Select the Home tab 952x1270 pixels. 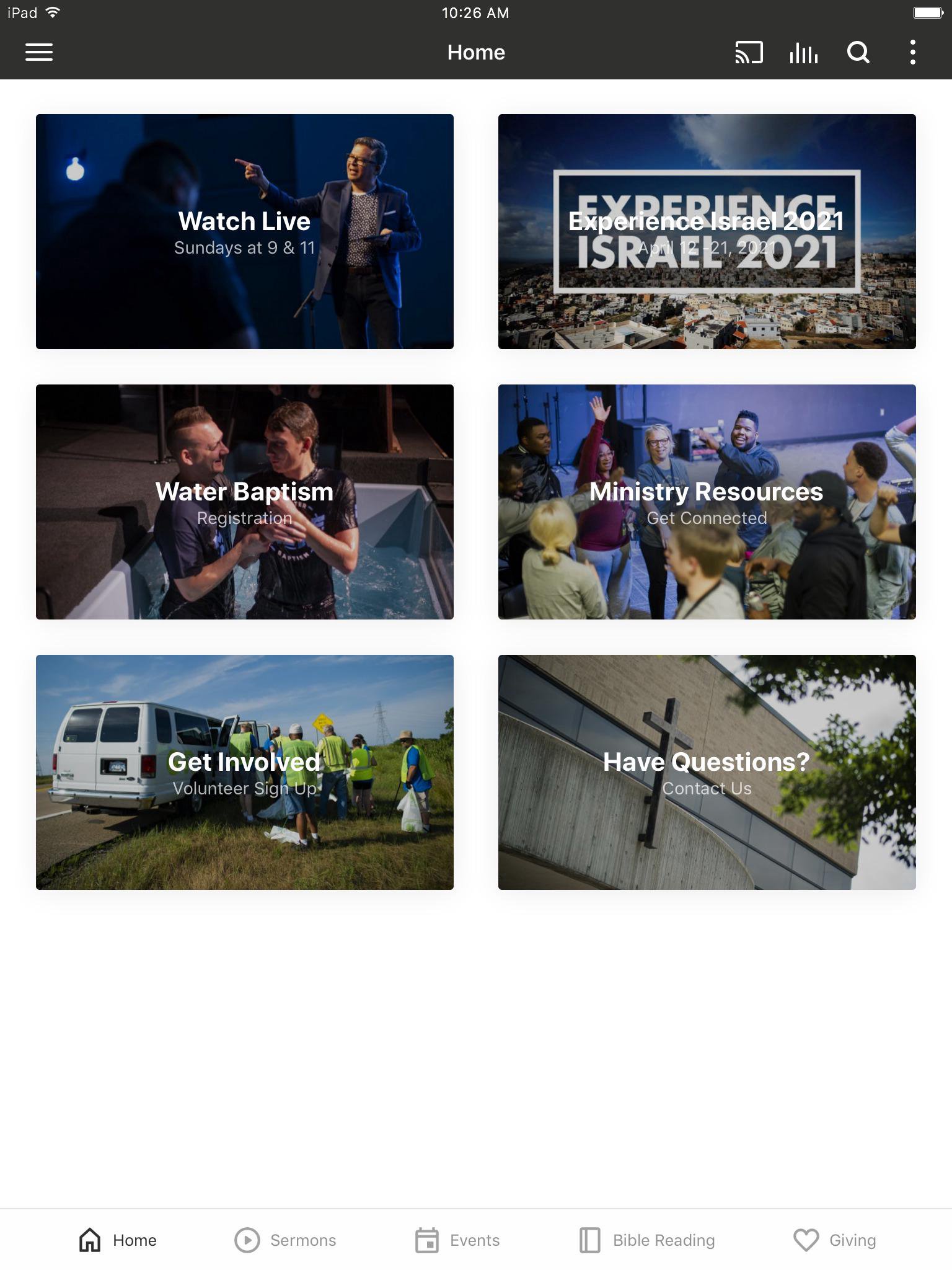click(118, 1240)
